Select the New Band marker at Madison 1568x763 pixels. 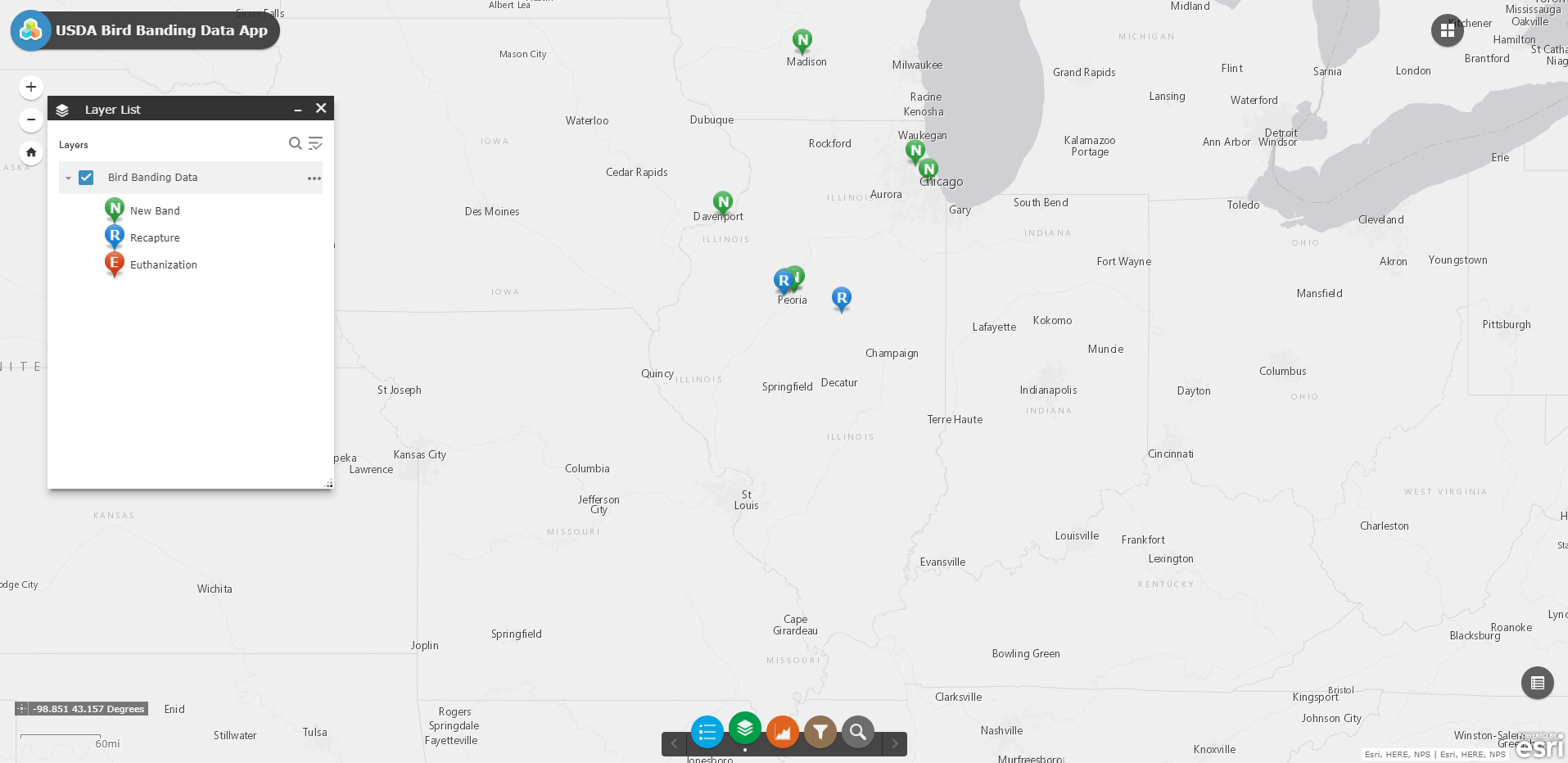point(802,40)
